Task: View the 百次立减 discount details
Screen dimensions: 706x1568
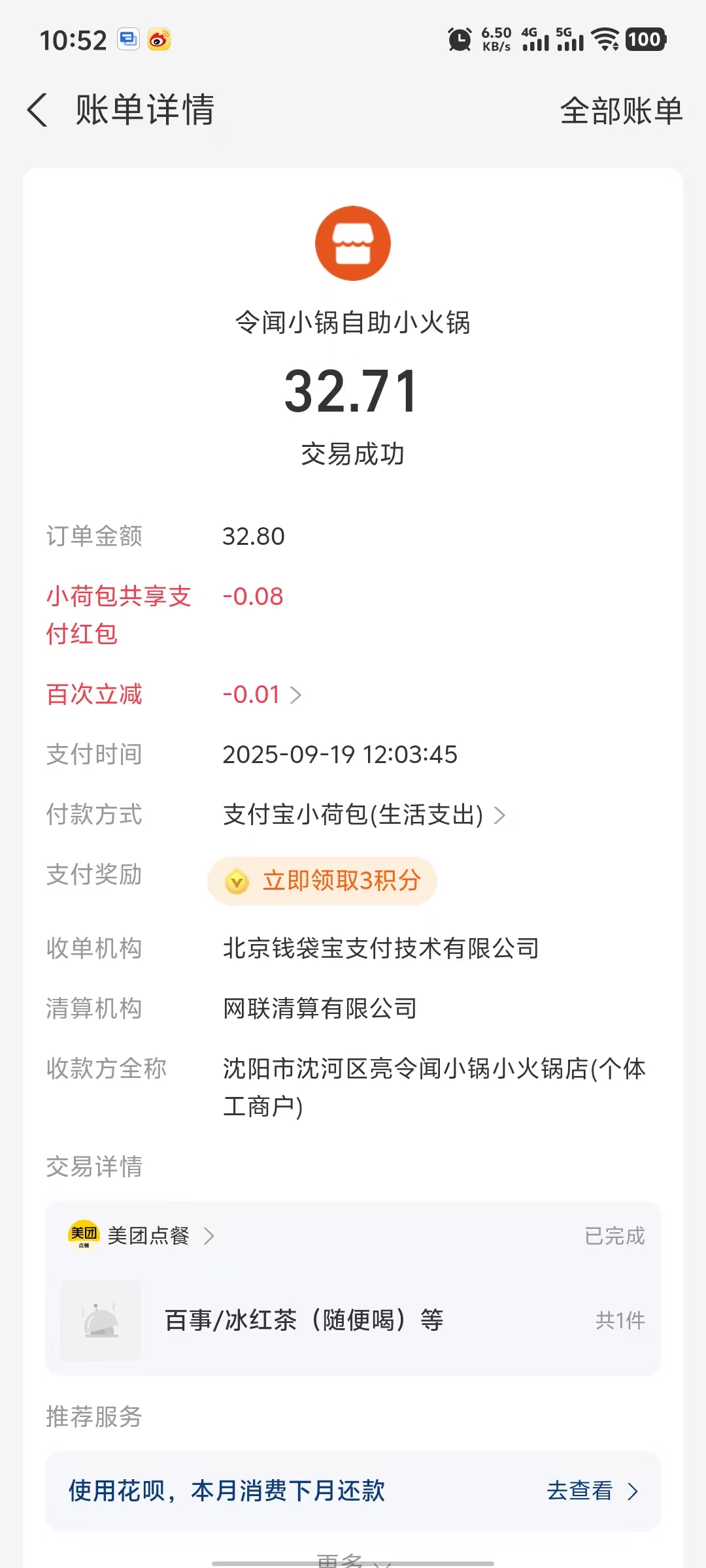Action: pos(263,694)
